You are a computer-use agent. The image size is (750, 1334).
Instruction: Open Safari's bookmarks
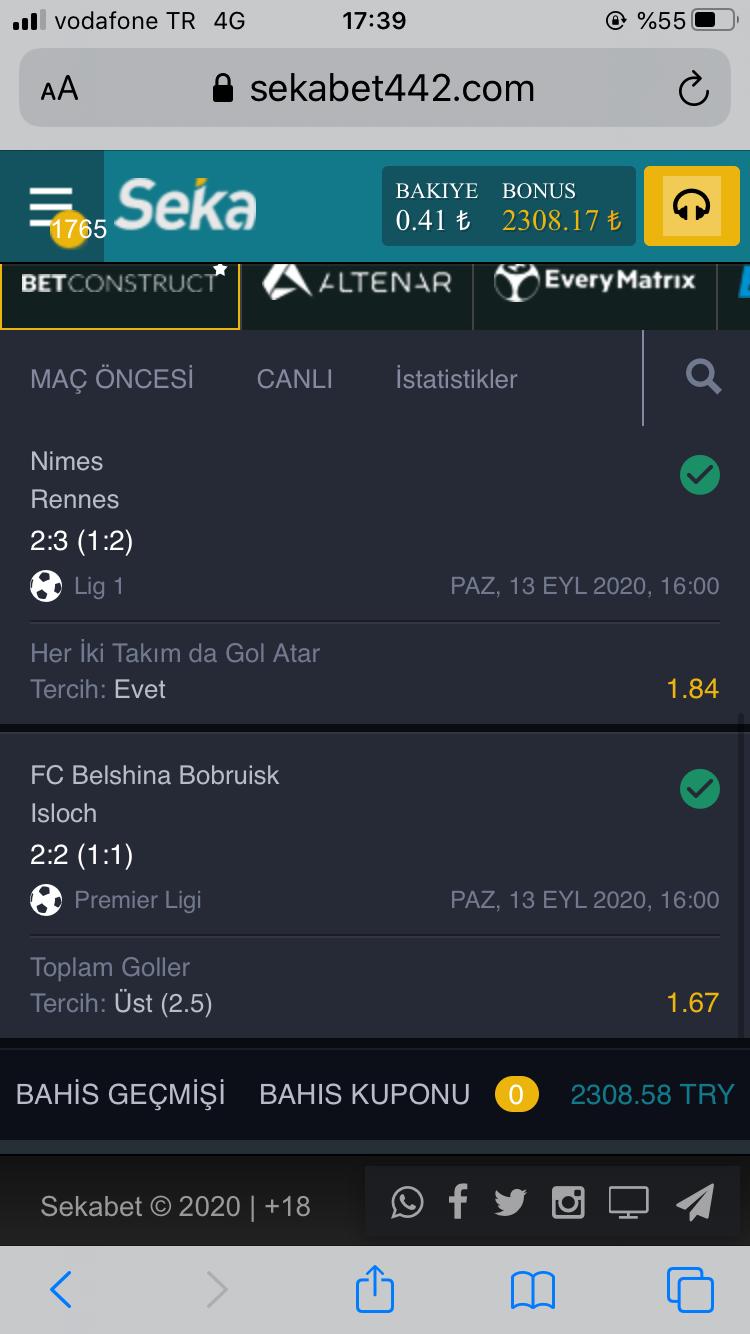(x=532, y=1291)
